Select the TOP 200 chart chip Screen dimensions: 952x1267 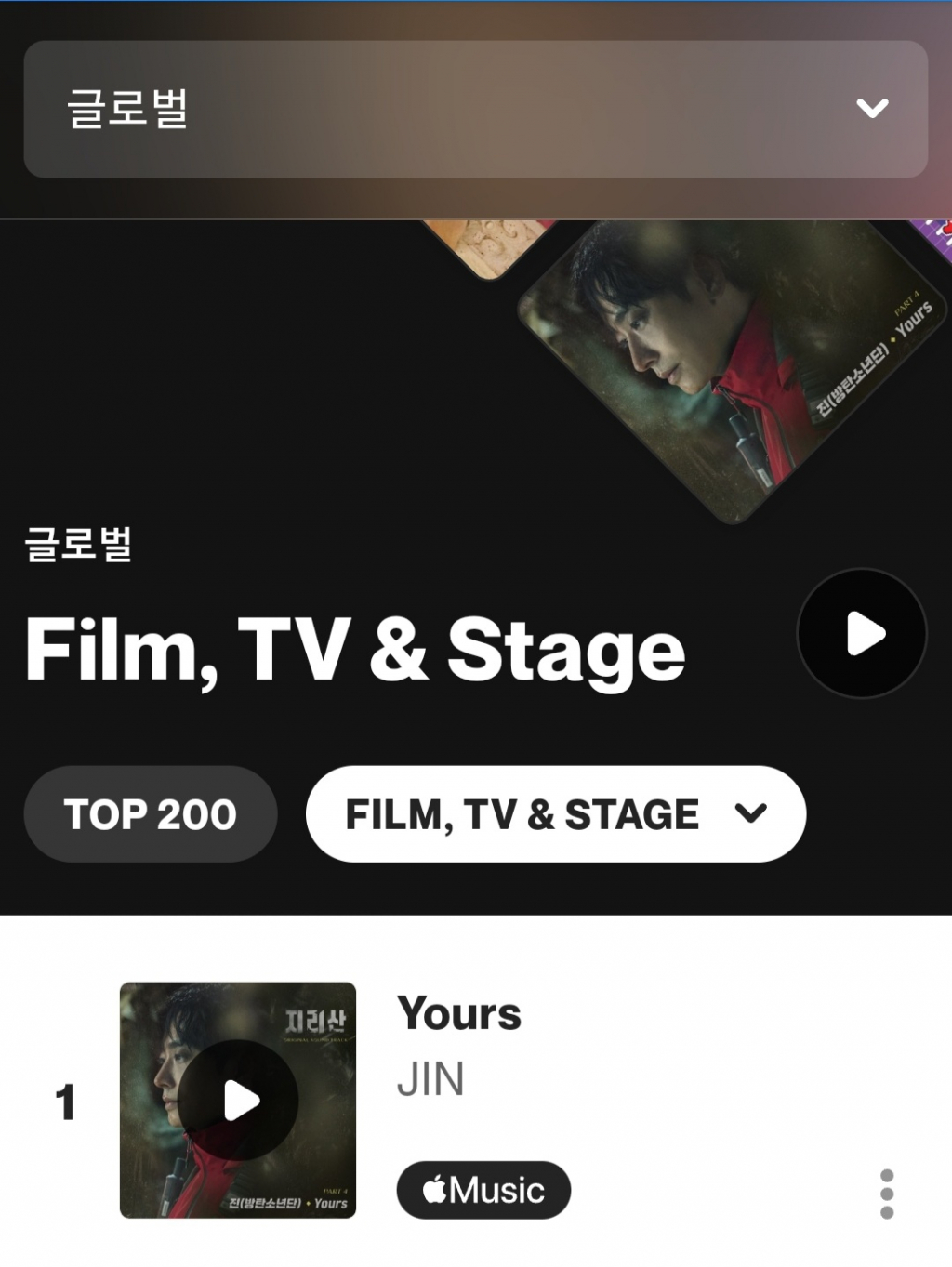tap(151, 814)
